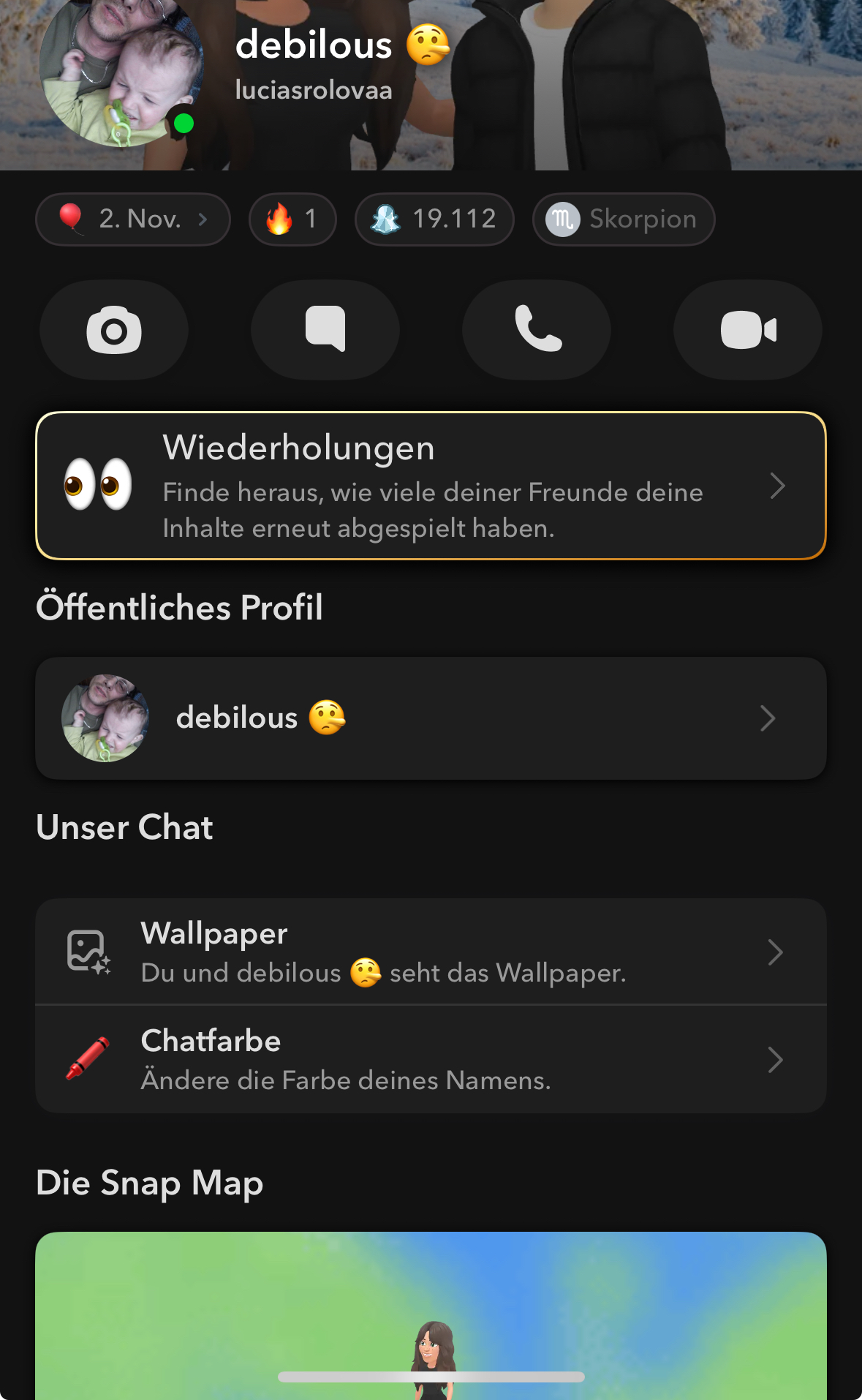Screen dimensions: 862x1400
Task: Start a voice call
Action: pos(537,330)
